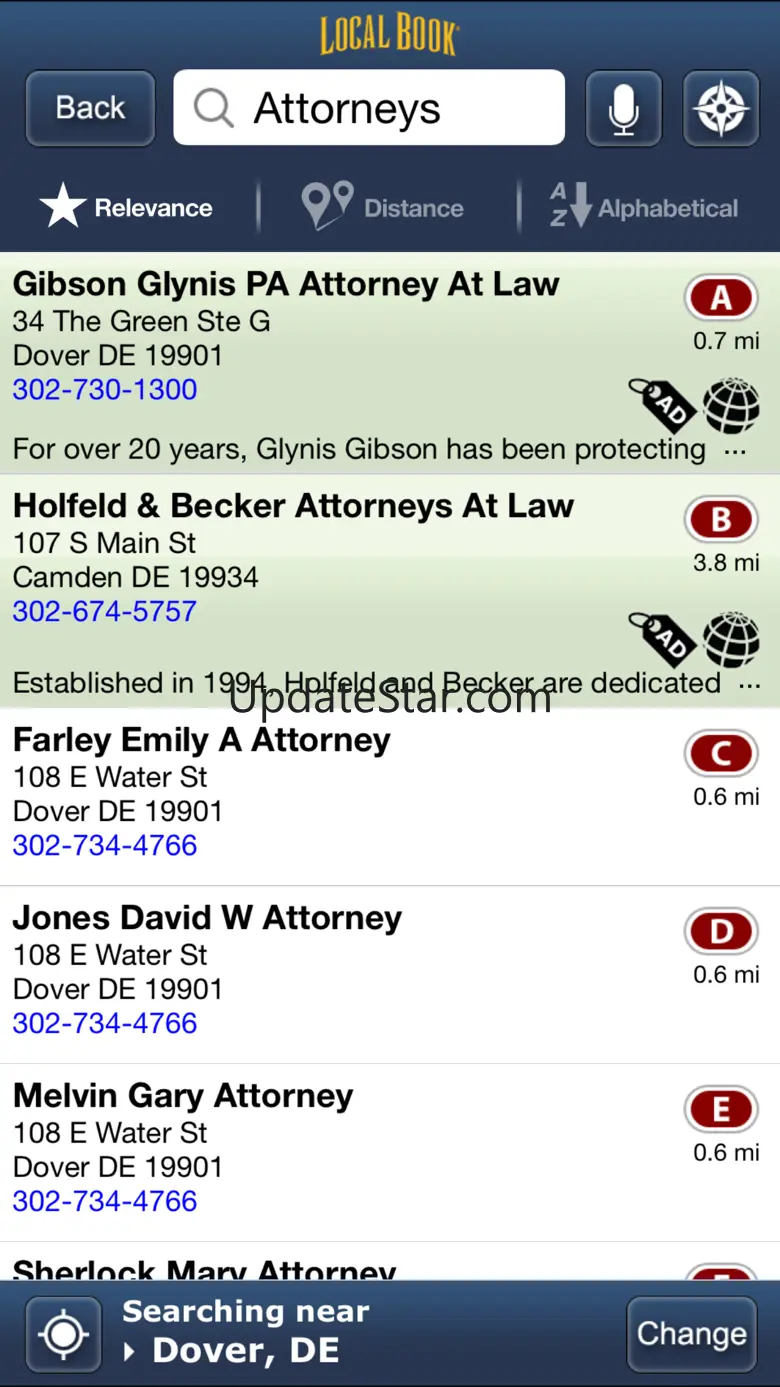
Task: Call Holfeld & Becker at 302-674-5757
Action: tap(105, 611)
